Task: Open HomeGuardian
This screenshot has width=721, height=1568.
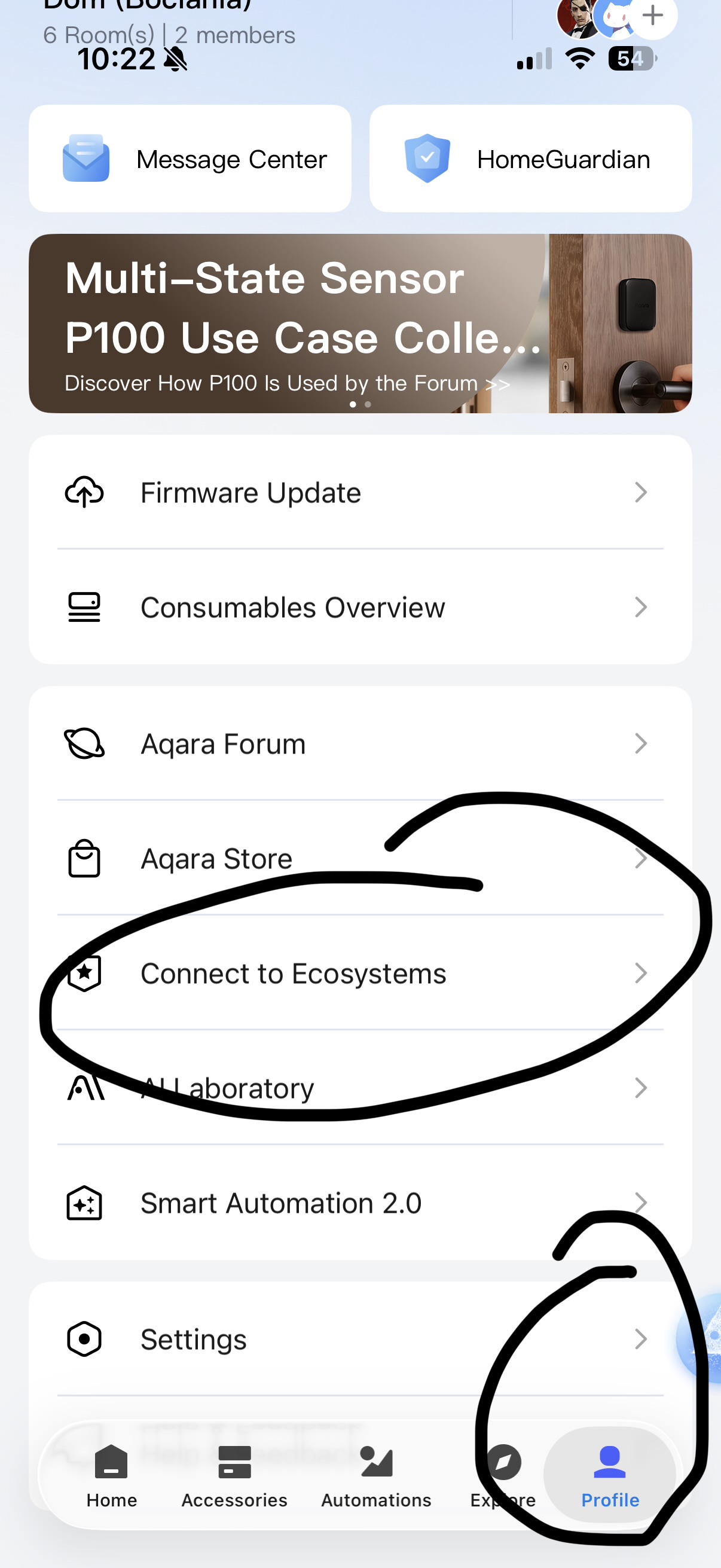Action: click(x=530, y=159)
